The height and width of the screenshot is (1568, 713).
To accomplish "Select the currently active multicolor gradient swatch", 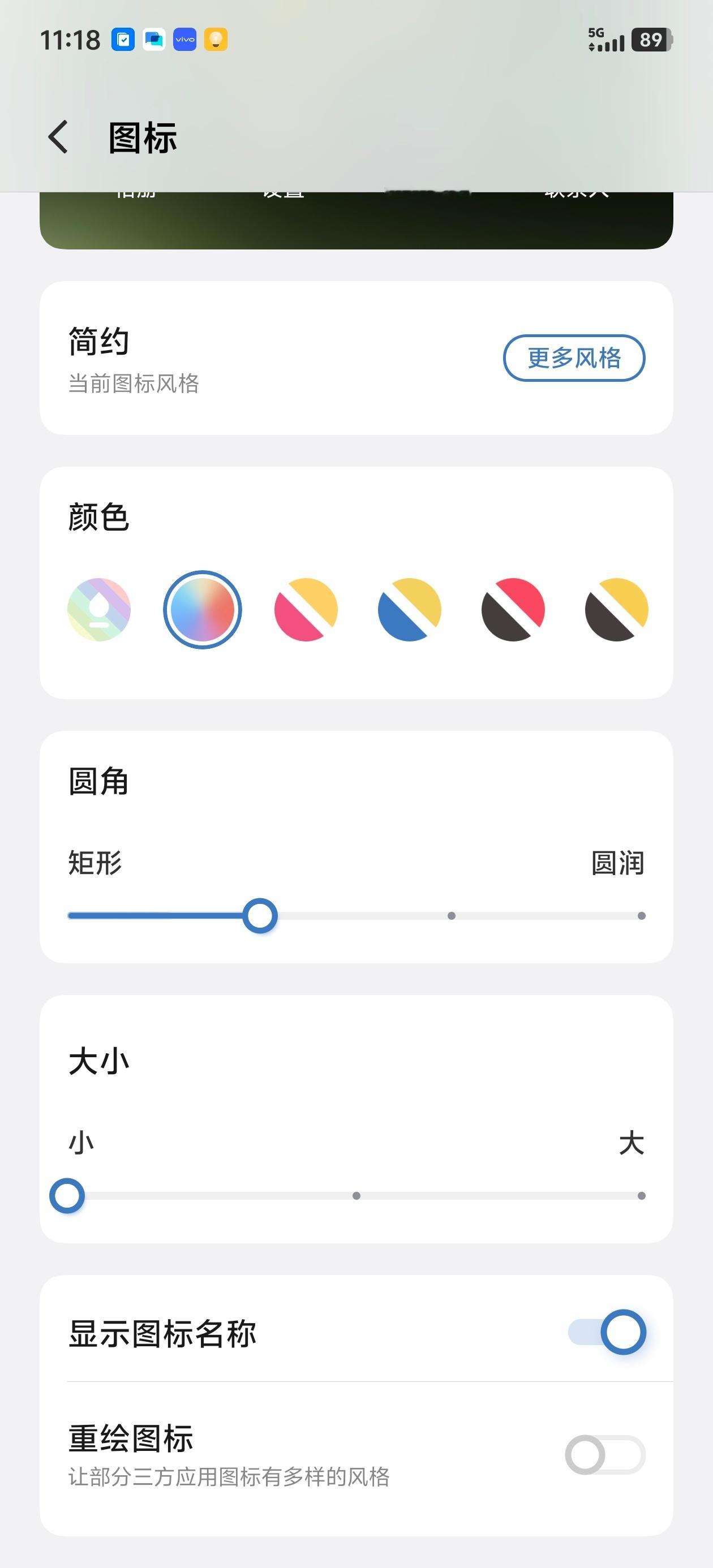I will 203,609.
